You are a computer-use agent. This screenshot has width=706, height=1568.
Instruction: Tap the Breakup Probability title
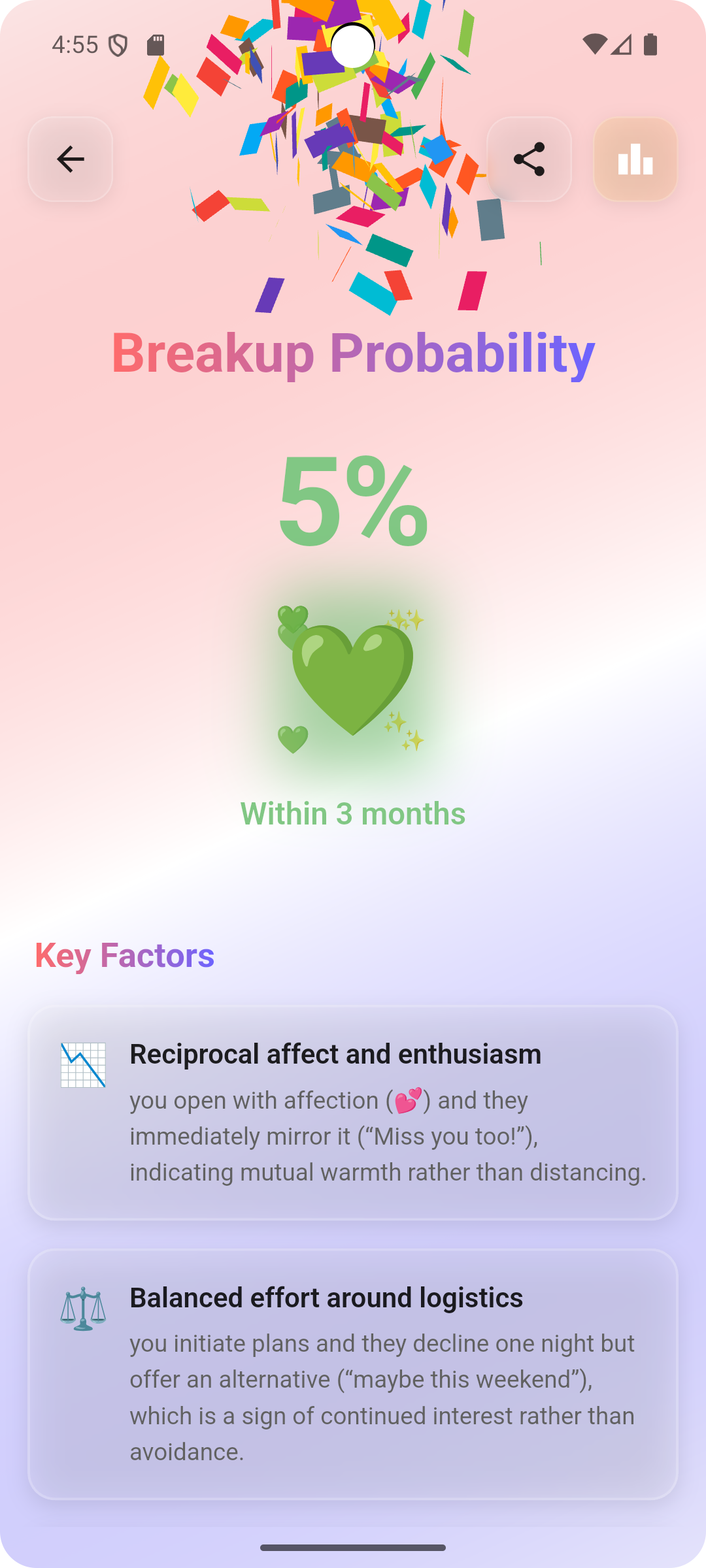coord(353,355)
